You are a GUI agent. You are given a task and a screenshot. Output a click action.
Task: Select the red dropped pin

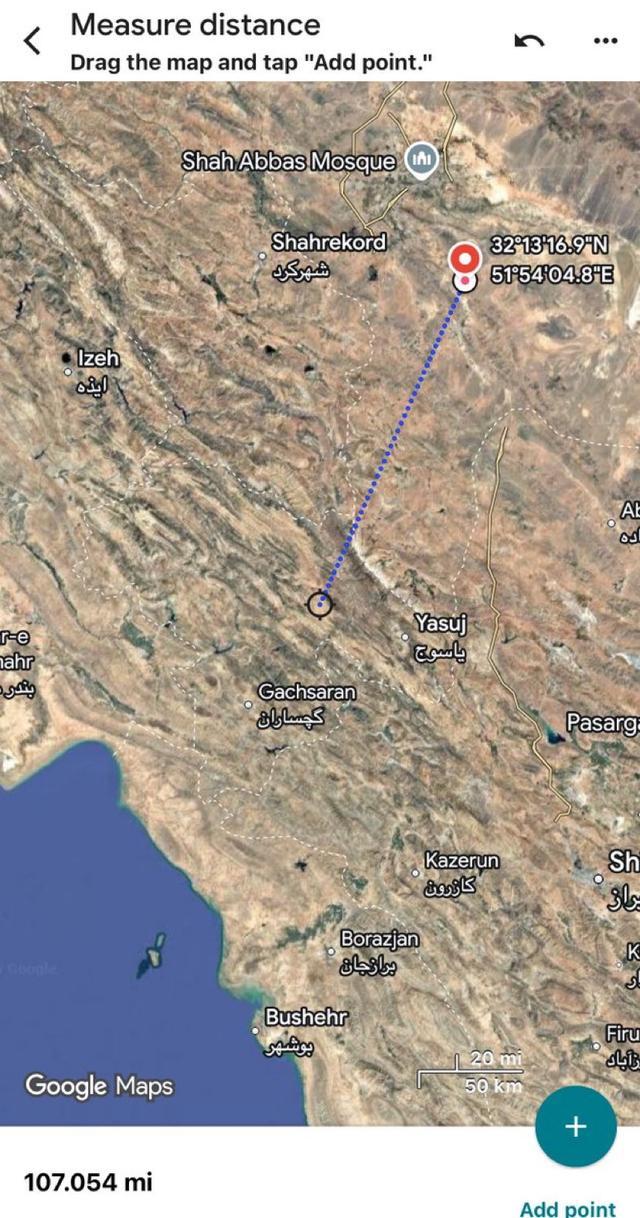click(x=463, y=260)
